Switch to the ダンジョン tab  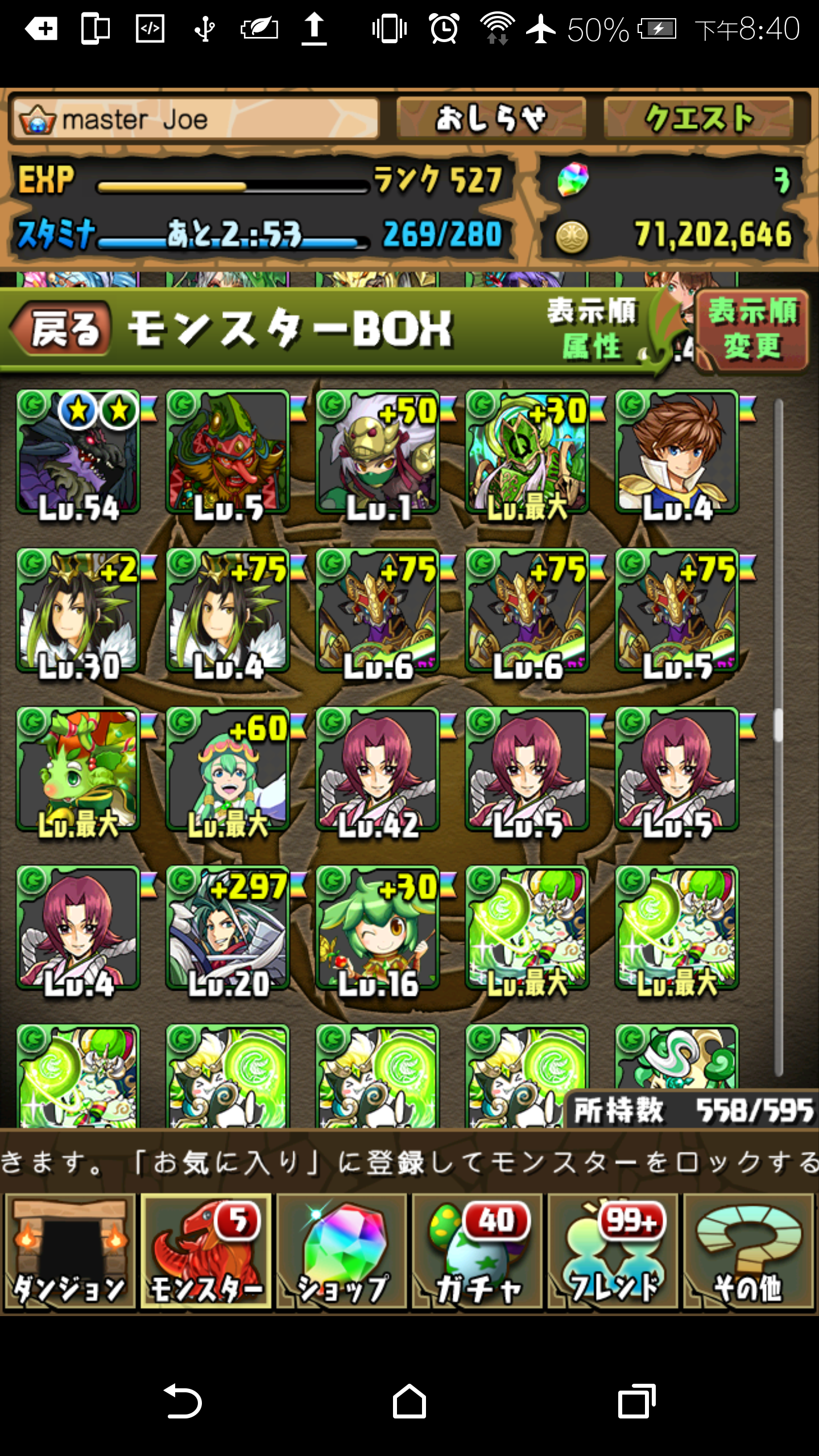[69, 1251]
